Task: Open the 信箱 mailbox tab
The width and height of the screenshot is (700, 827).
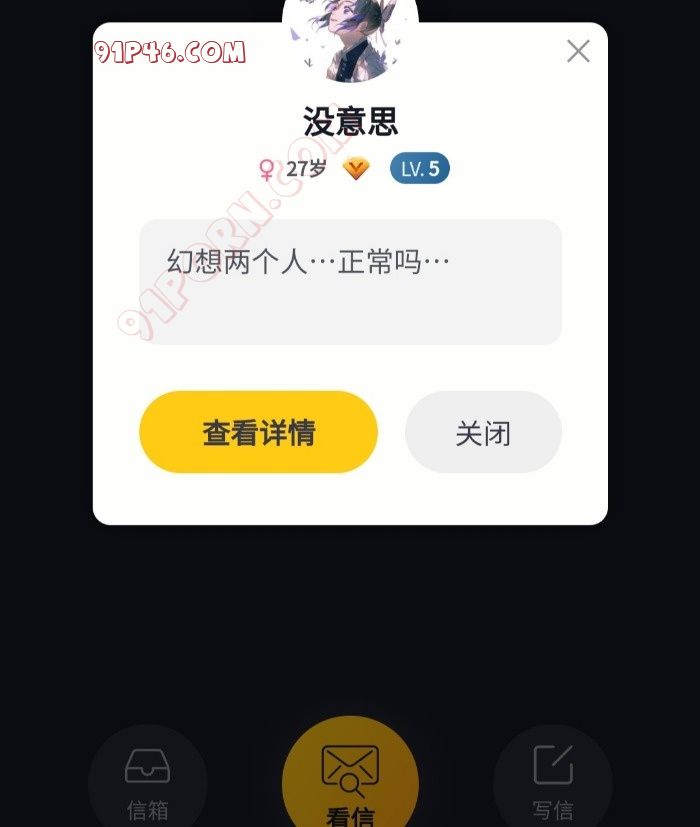Action: point(148,782)
